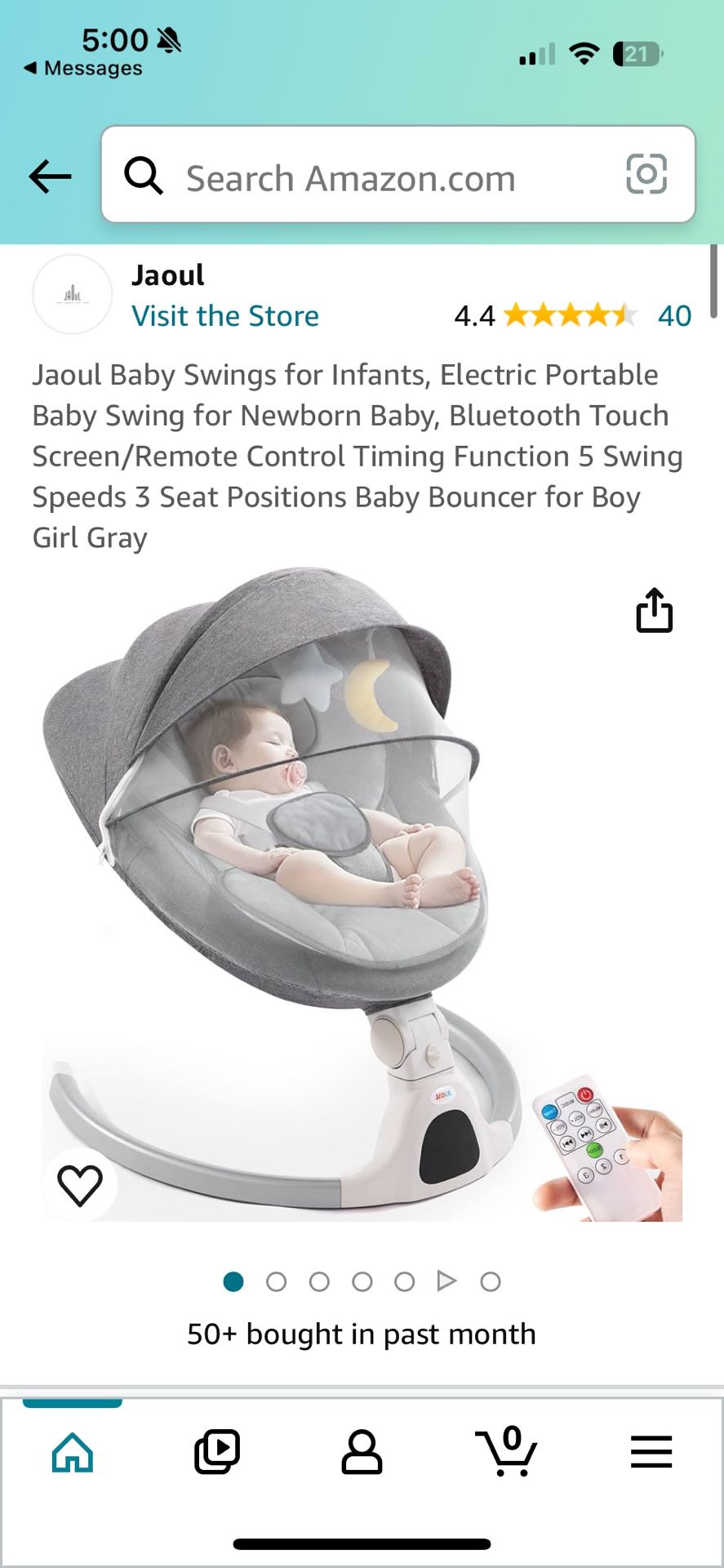
Task: Return to Messages app
Action: click(x=83, y=69)
